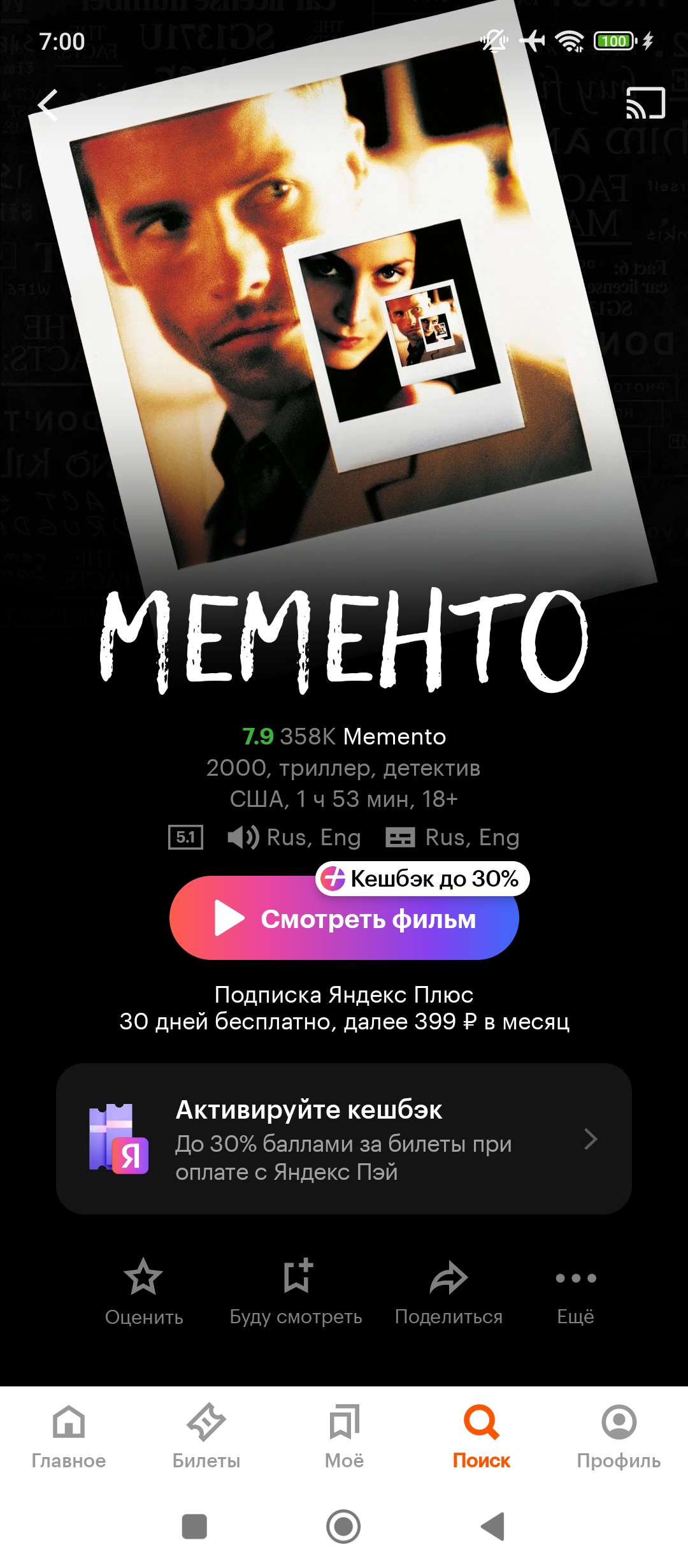Cast the film to another screen
The height and width of the screenshot is (1568, 688).
[645, 103]
